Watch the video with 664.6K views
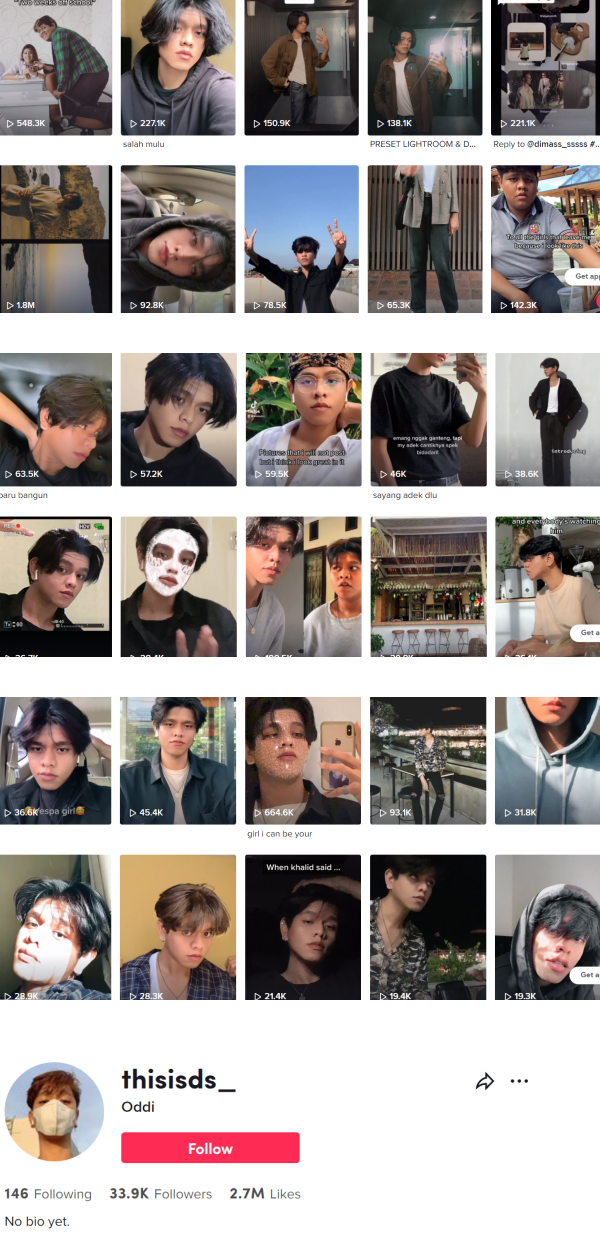 (303, 759)
